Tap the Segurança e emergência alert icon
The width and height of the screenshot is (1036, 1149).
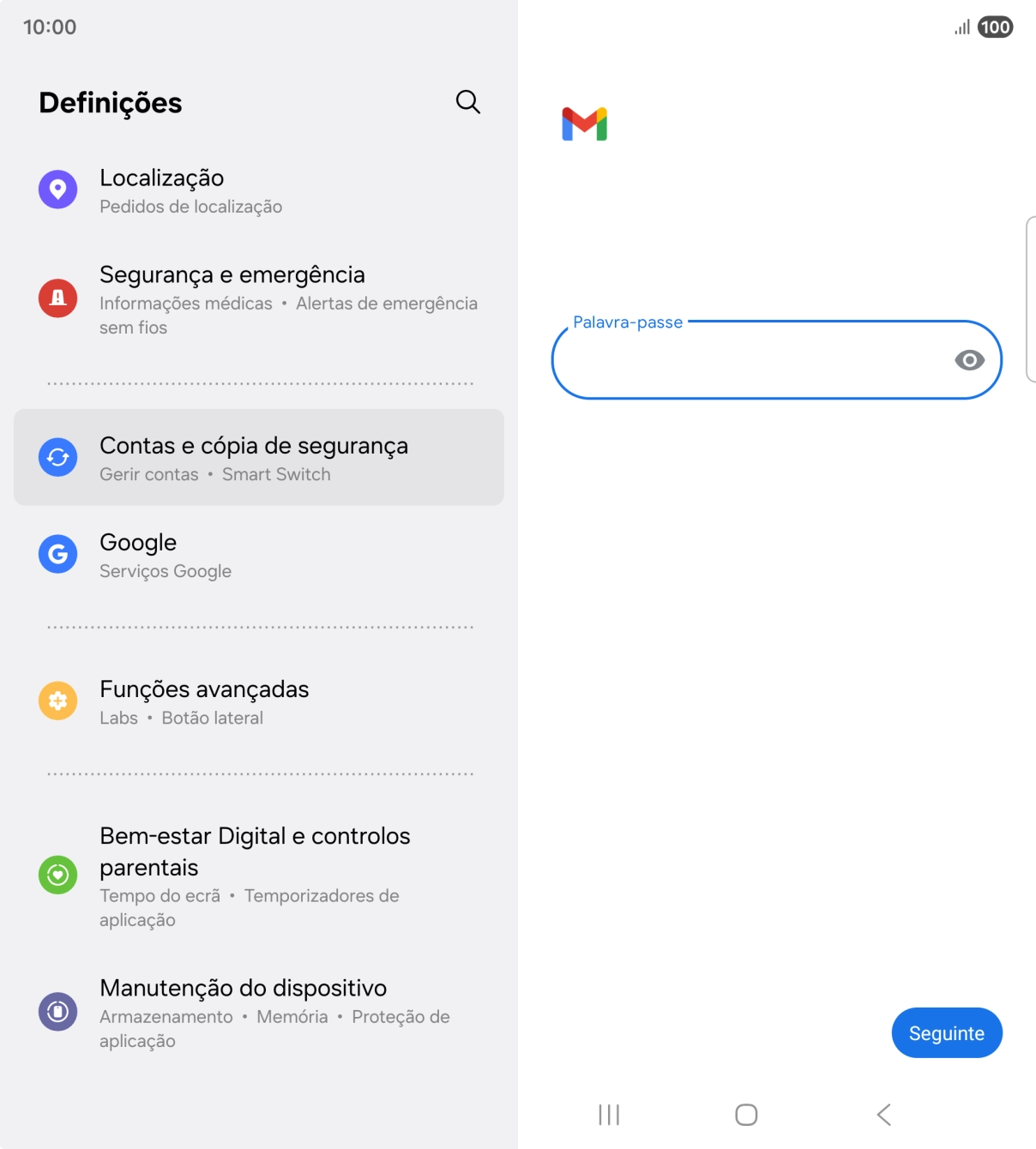tap(57, 298)
